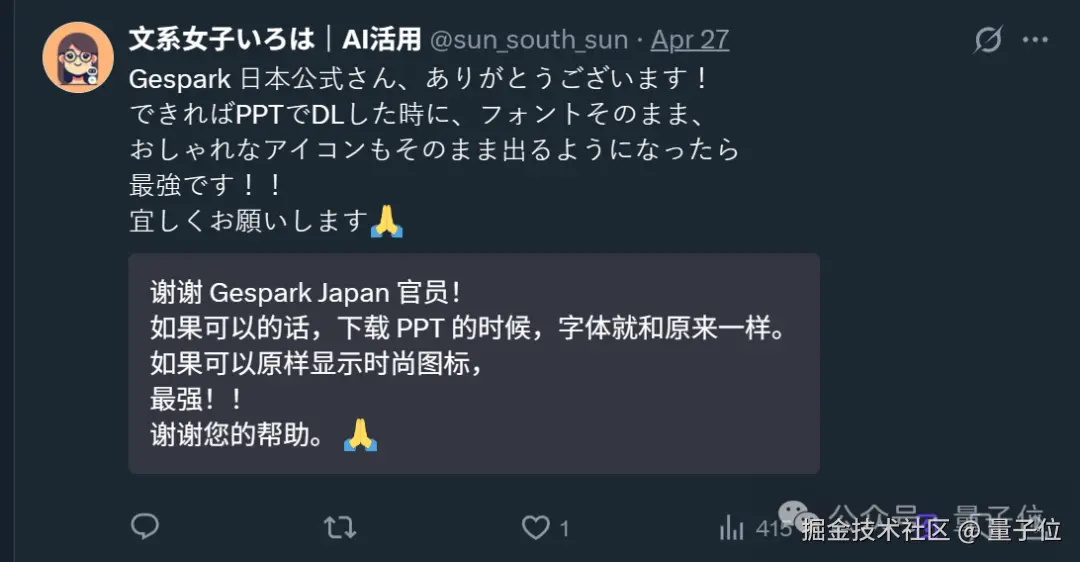Open the post's three-dot overflow menu
The width and height of the screenshot is (1080, 562).
[1035, 40]
